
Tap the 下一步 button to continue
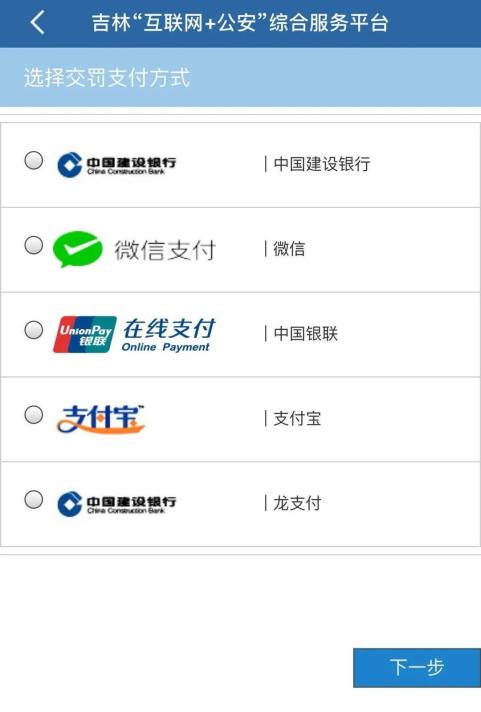pos(417,668)
